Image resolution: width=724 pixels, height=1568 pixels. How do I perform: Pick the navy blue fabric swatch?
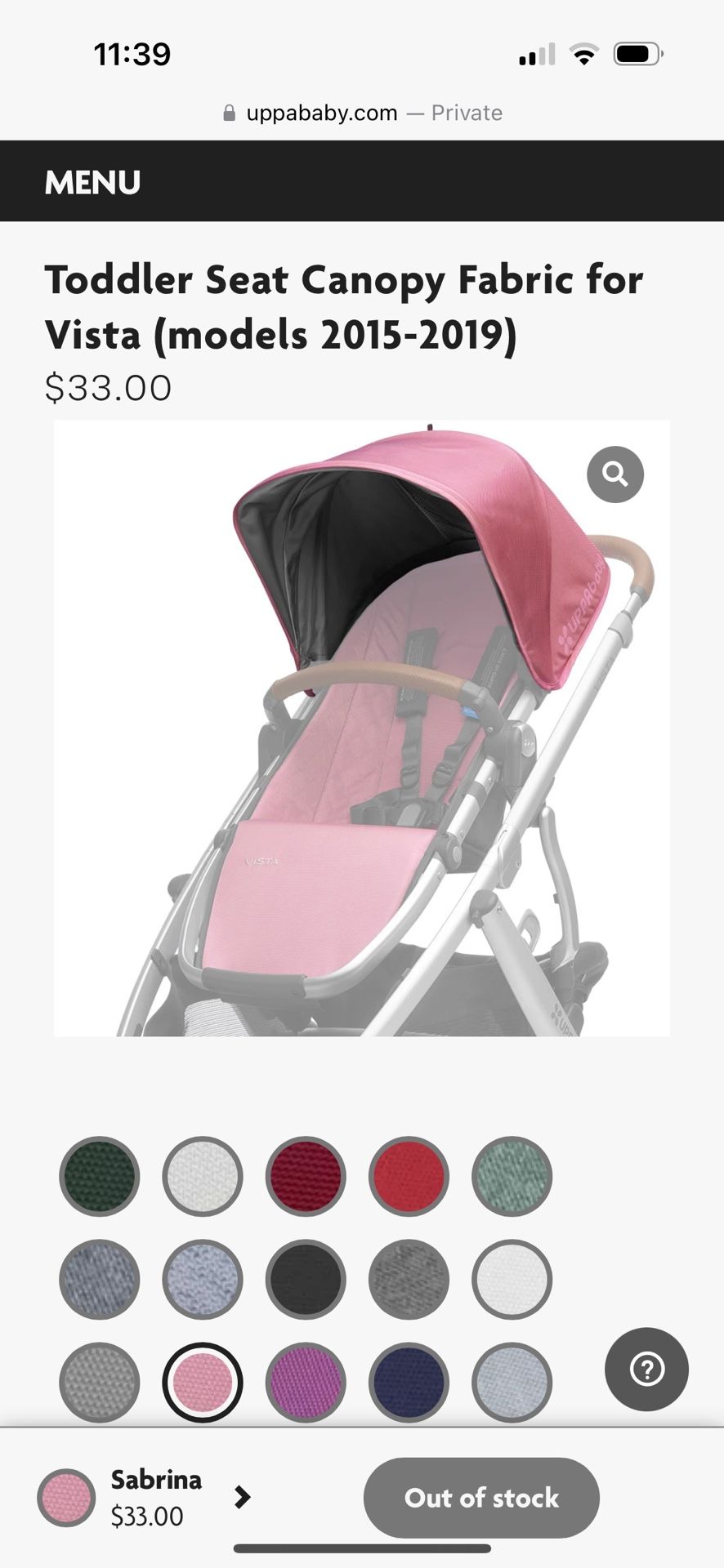click(408, 1383)
